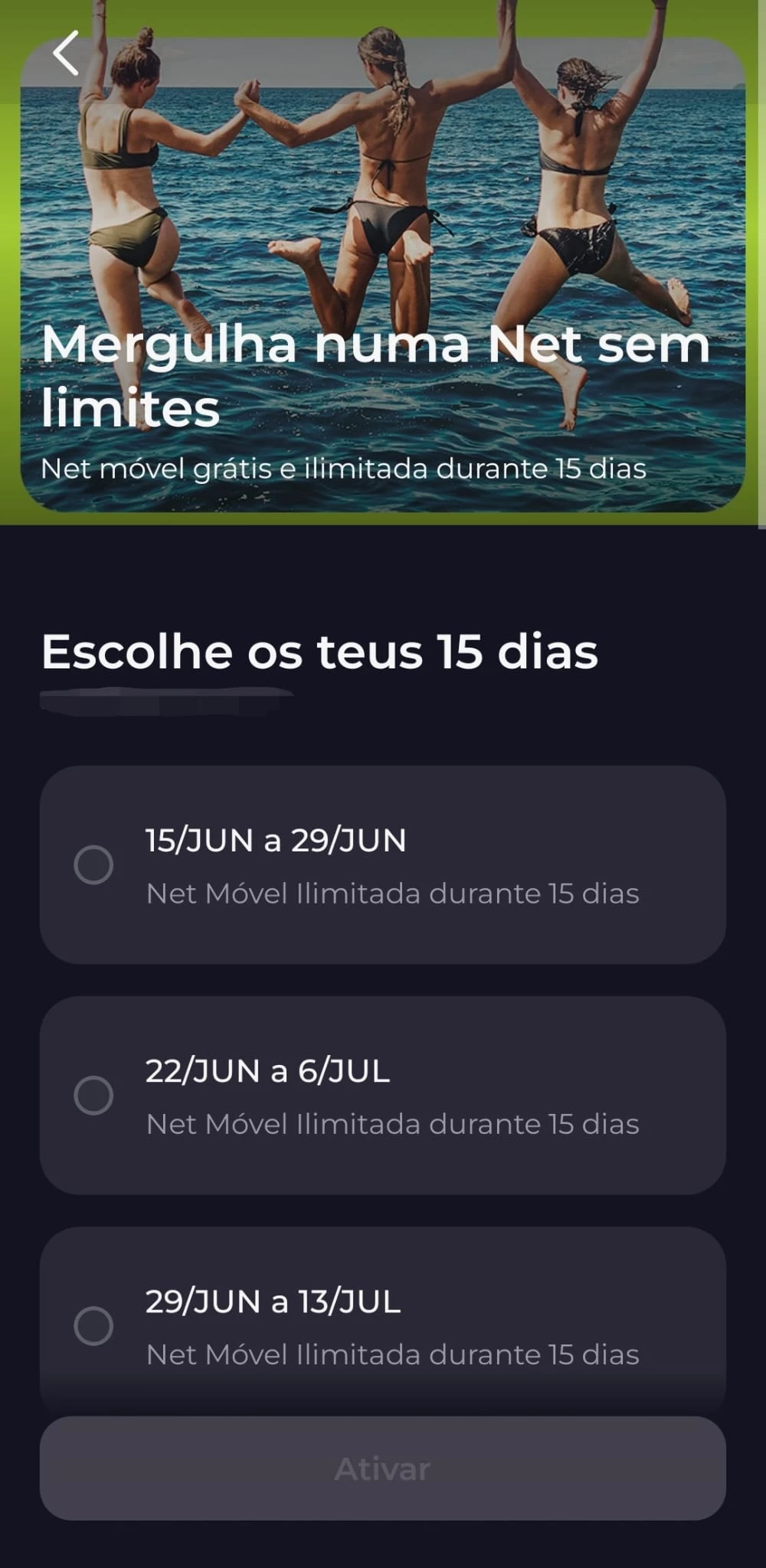Pick the 29/JUN a 13/JUL option

pos(93,1326)
